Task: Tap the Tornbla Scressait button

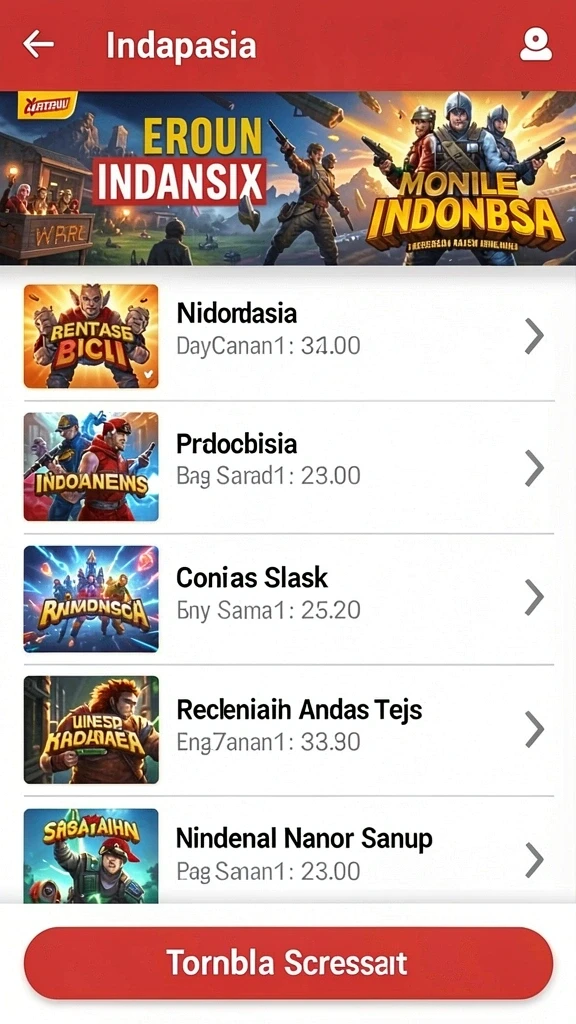Action: click(288, 963)
